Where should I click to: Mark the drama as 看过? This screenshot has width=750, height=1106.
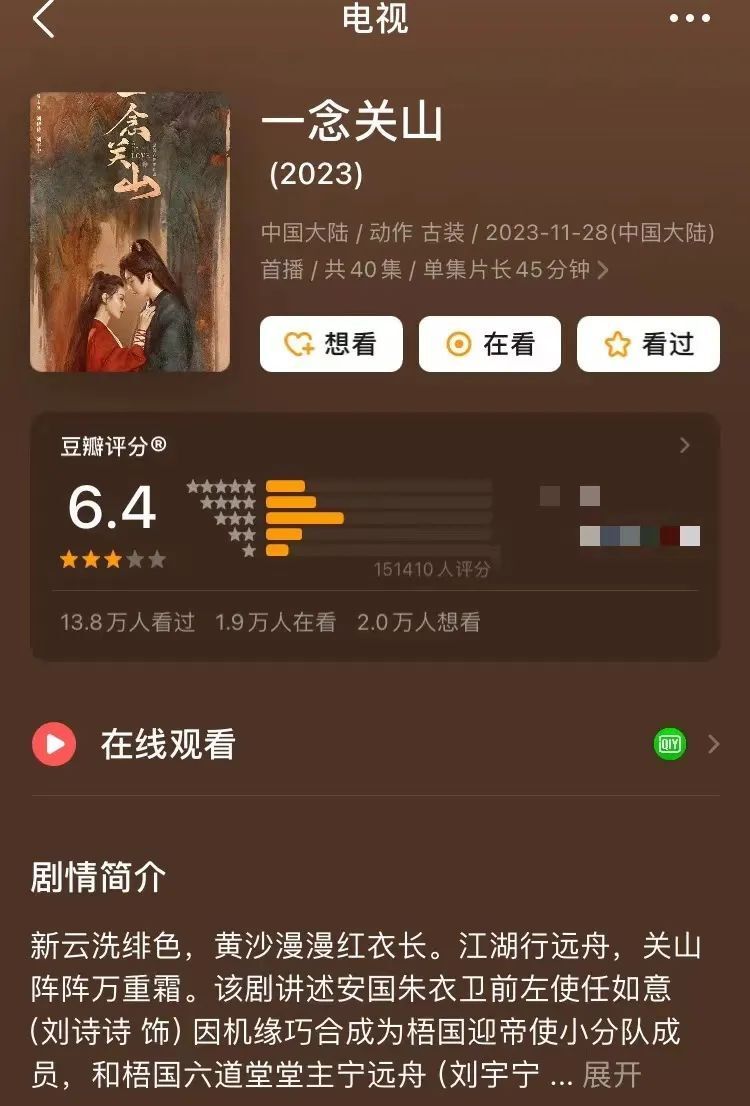click(x=647, y=343)
